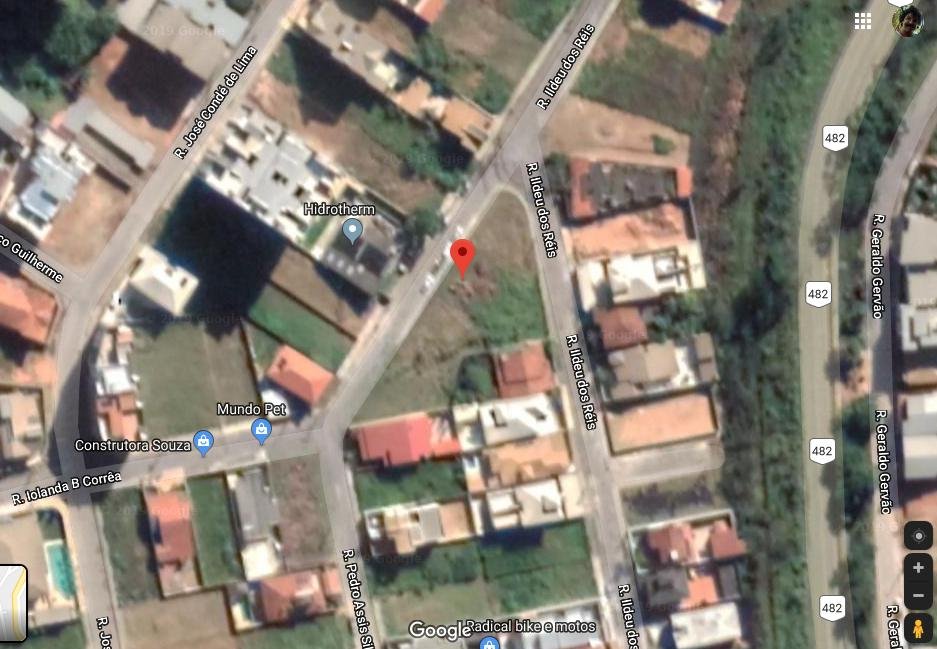Image resolution: width=937 pixels, height=649 pixels.
Task: Open the Construtora Souza place marker
Action: 204,442
